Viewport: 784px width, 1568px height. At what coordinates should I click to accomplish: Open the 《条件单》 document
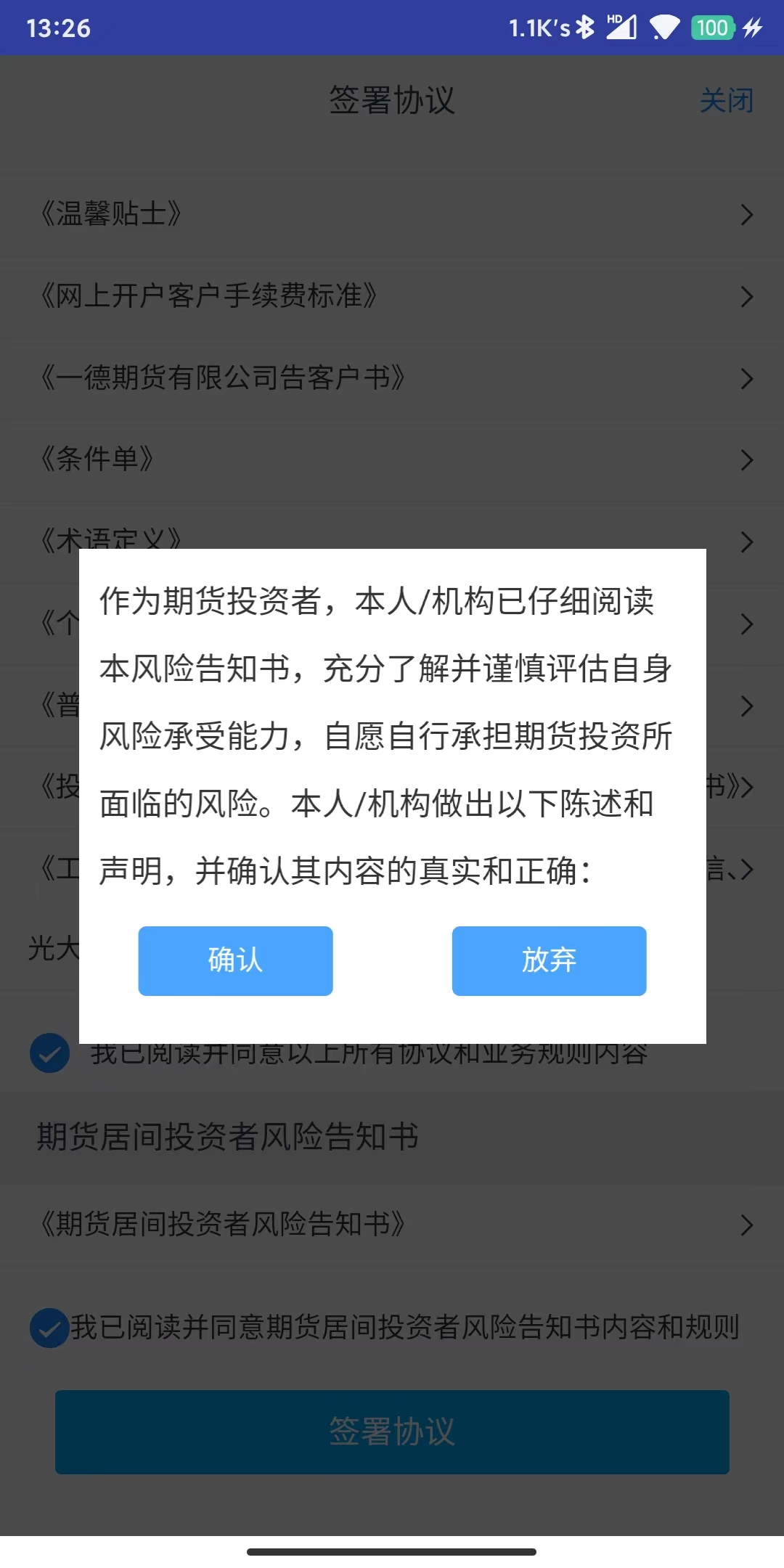tap(392, 460)
